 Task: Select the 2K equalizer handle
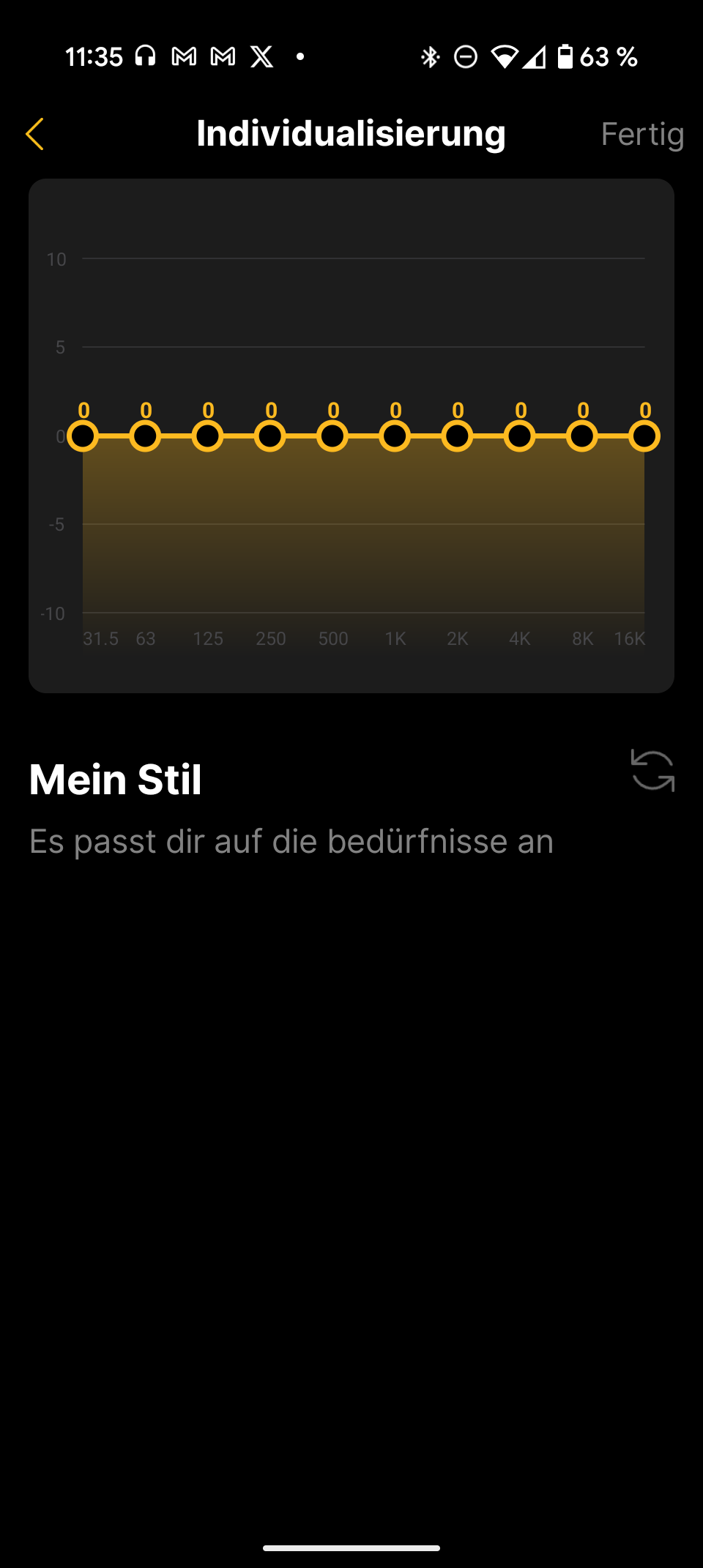tap(458, 436)
